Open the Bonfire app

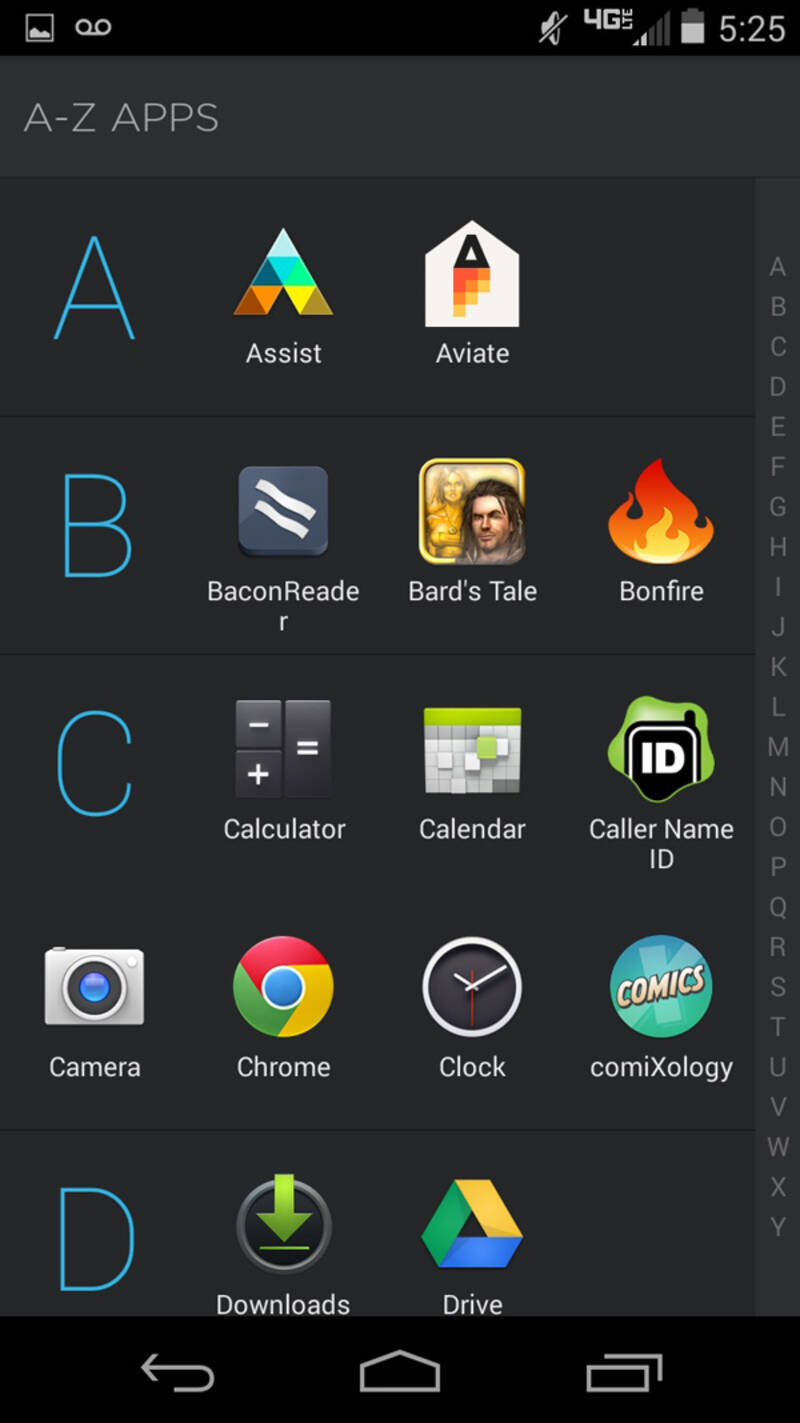pyautogui.click(x=660, y=511)
